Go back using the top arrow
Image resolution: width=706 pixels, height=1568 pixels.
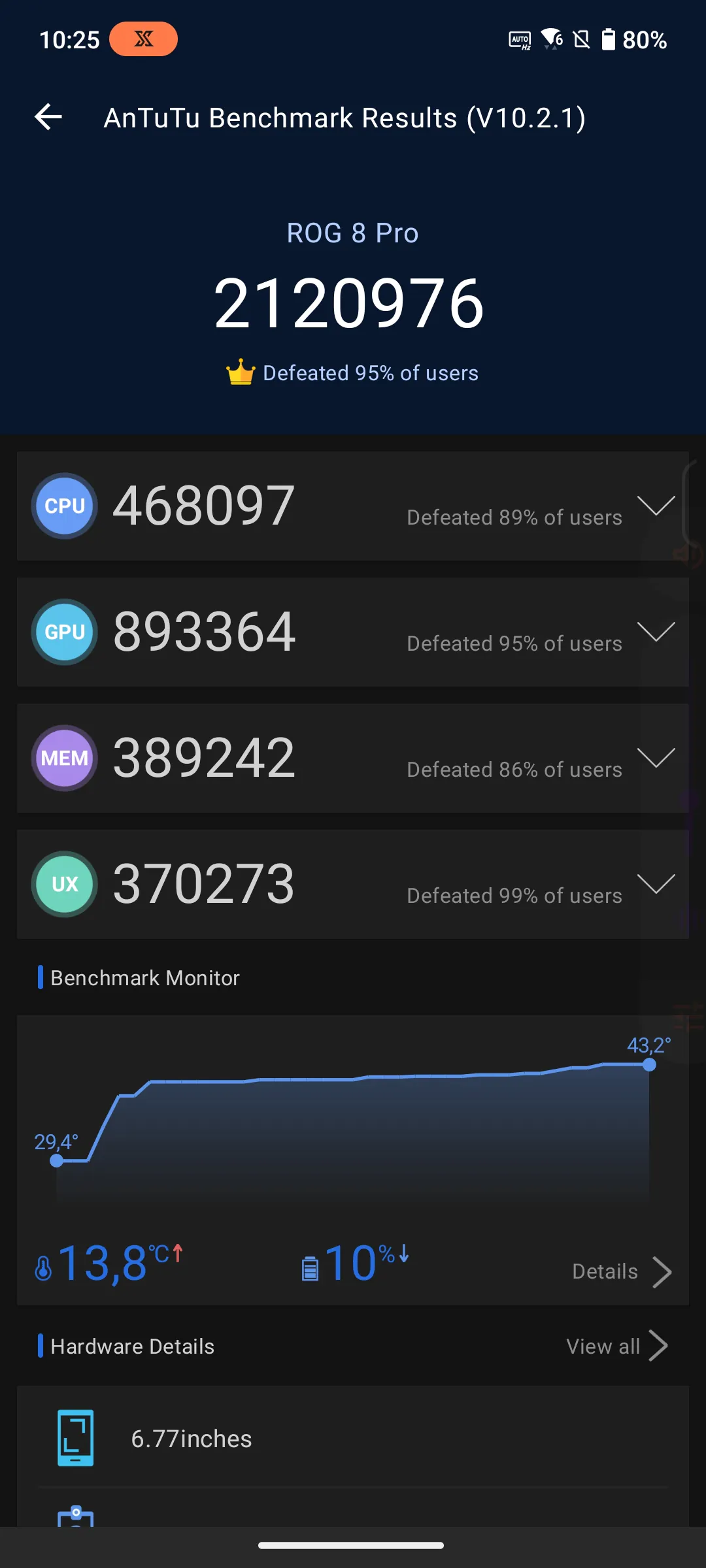pos(48,118)
